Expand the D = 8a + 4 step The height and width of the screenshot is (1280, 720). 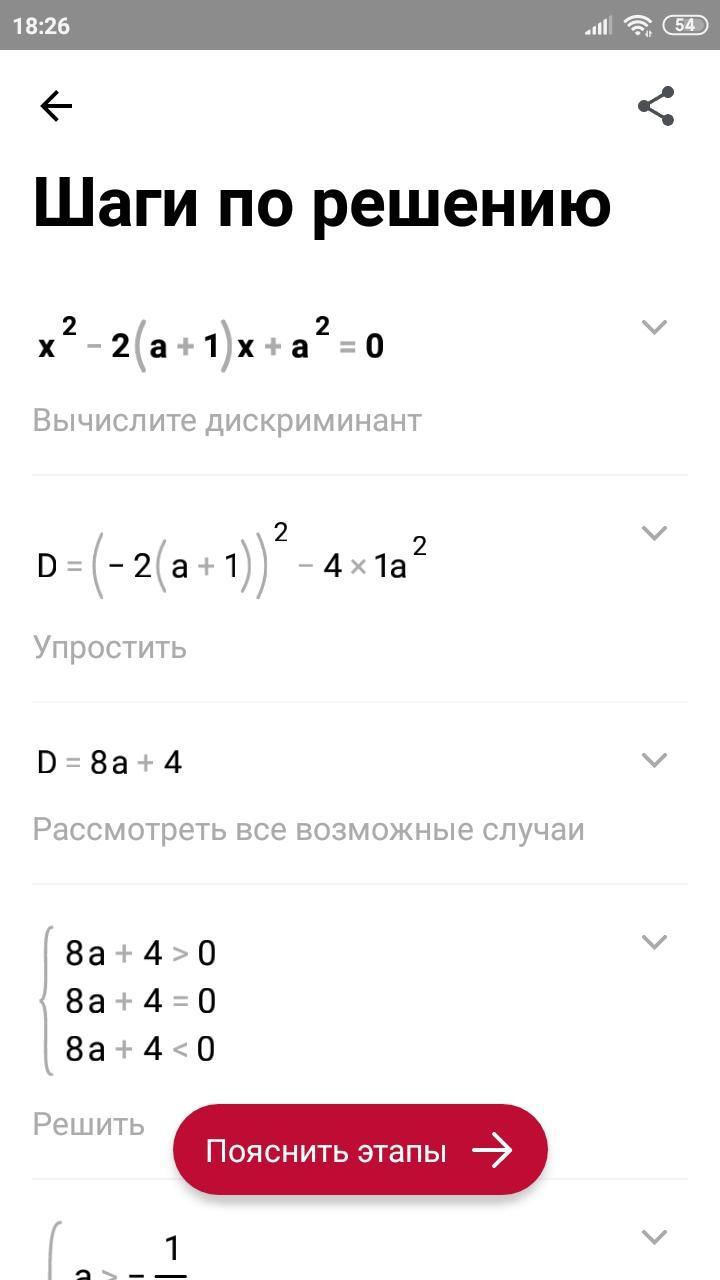click(x=654, y=760)
